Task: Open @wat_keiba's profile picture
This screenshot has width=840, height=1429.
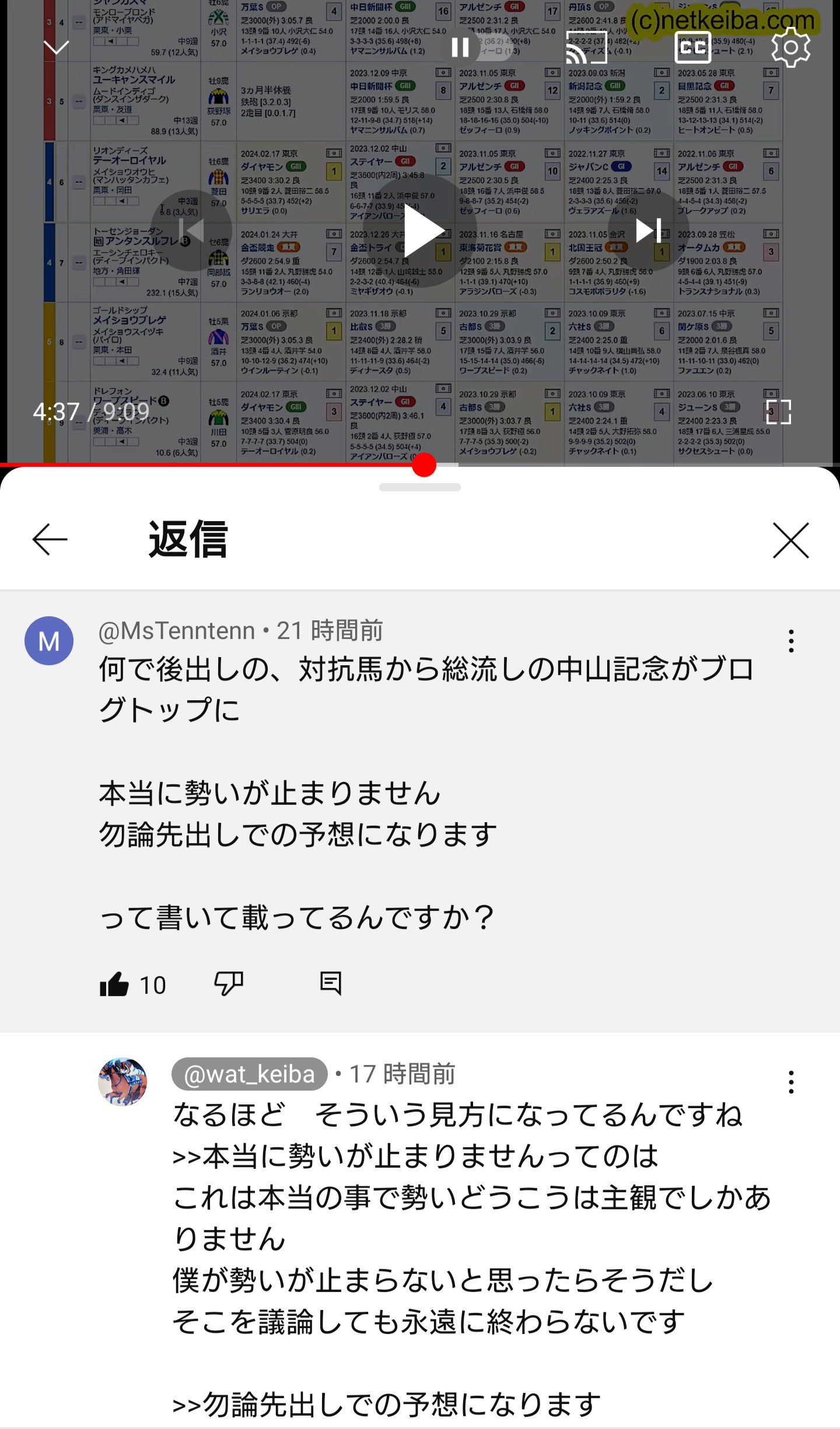Action: point(123,1082)
